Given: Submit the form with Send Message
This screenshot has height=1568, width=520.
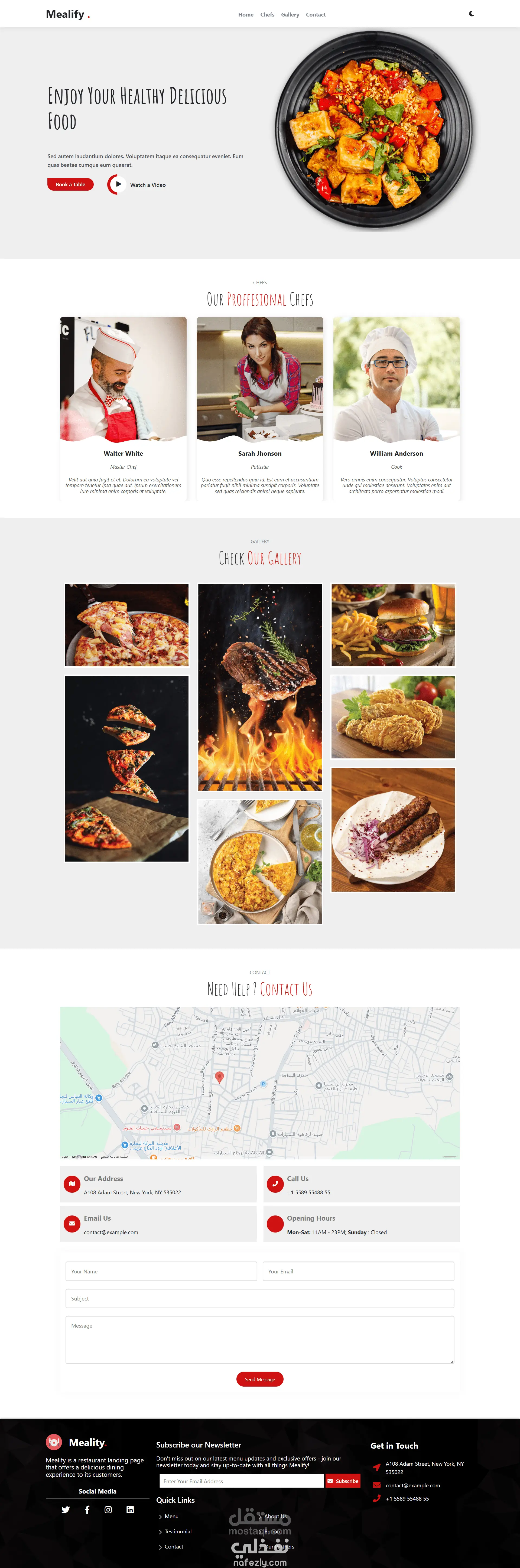Looking at the screenshot, I should [x=260, y=1379].
